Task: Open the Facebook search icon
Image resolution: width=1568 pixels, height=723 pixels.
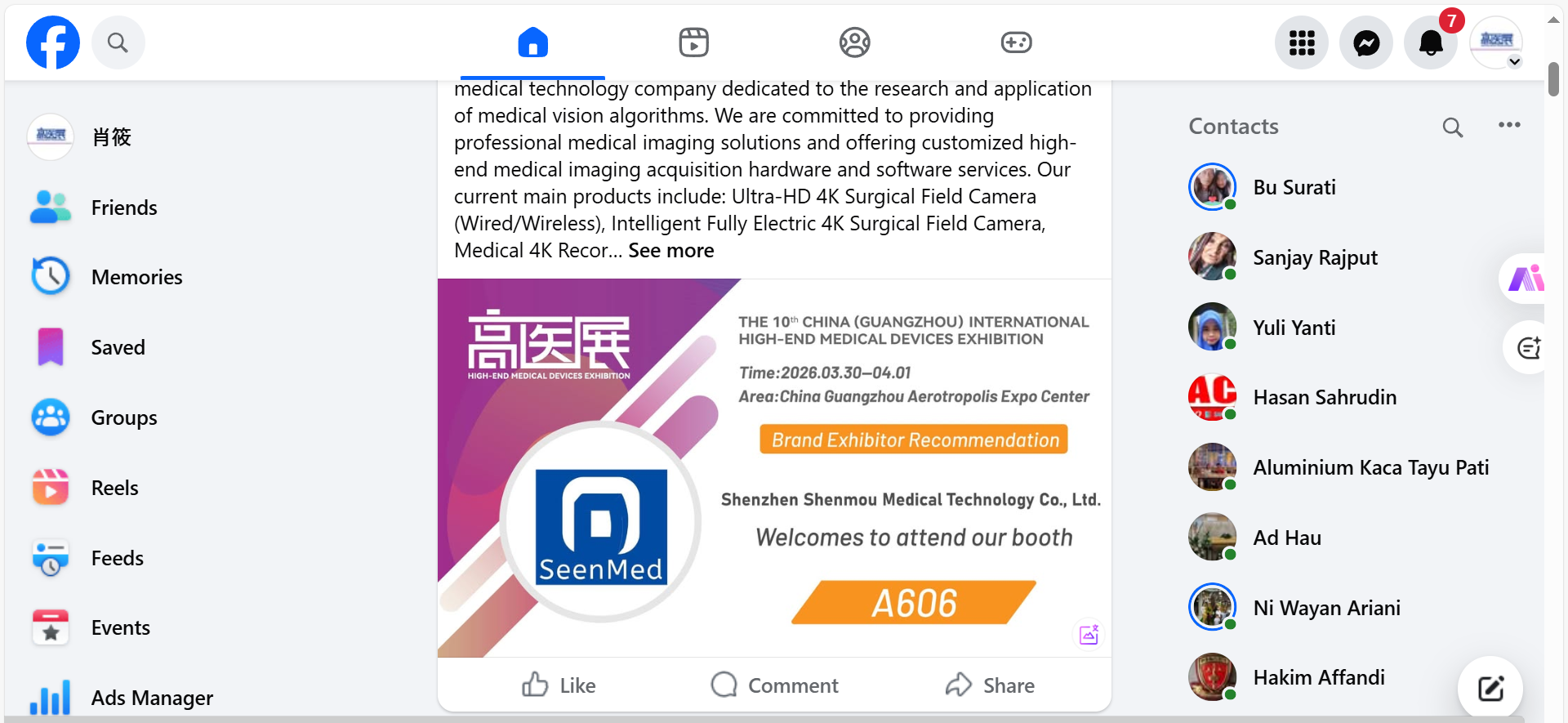Action: click(x=118, y=42)
